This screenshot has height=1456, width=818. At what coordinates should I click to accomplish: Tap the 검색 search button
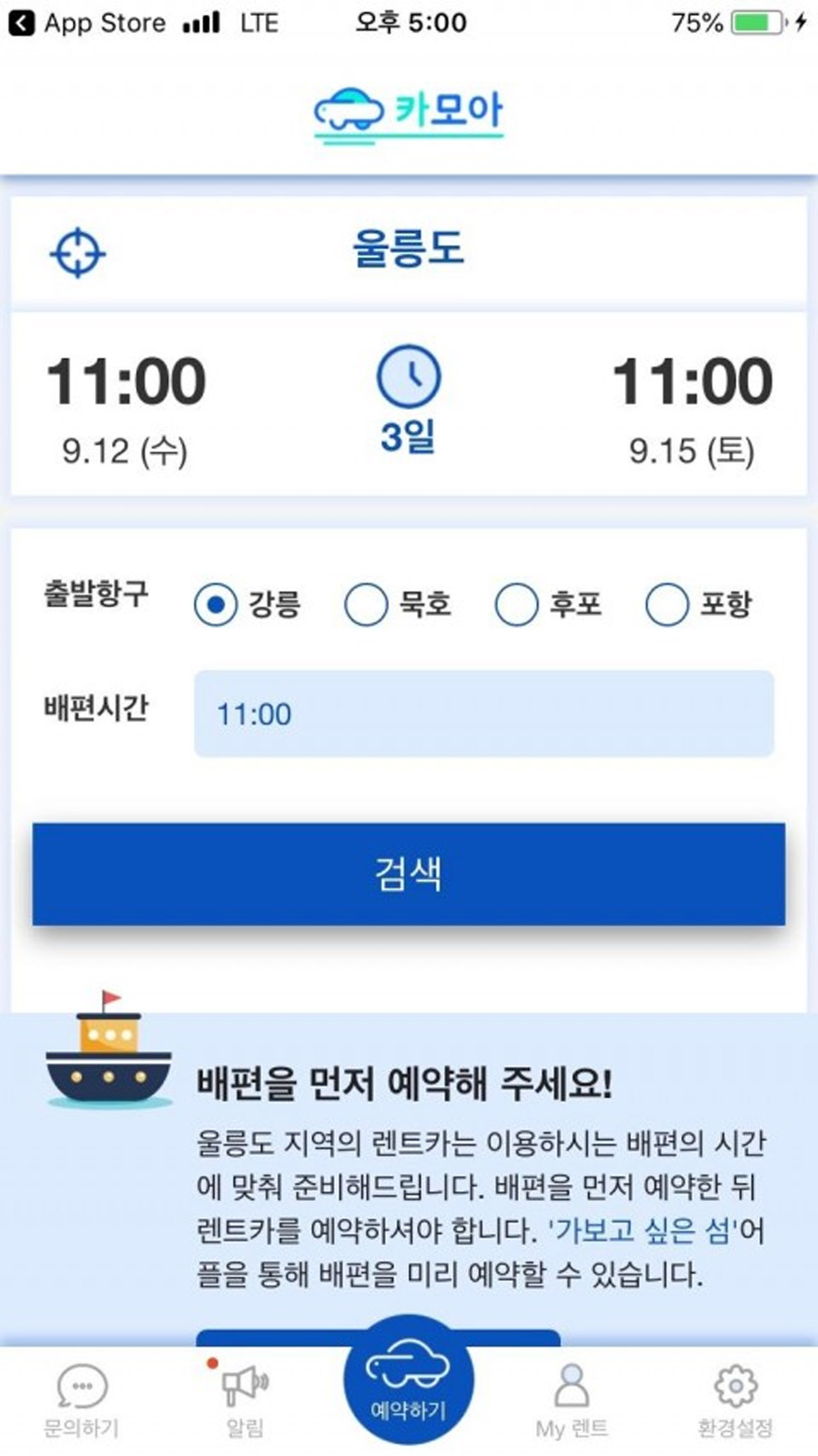click(409, 874)
